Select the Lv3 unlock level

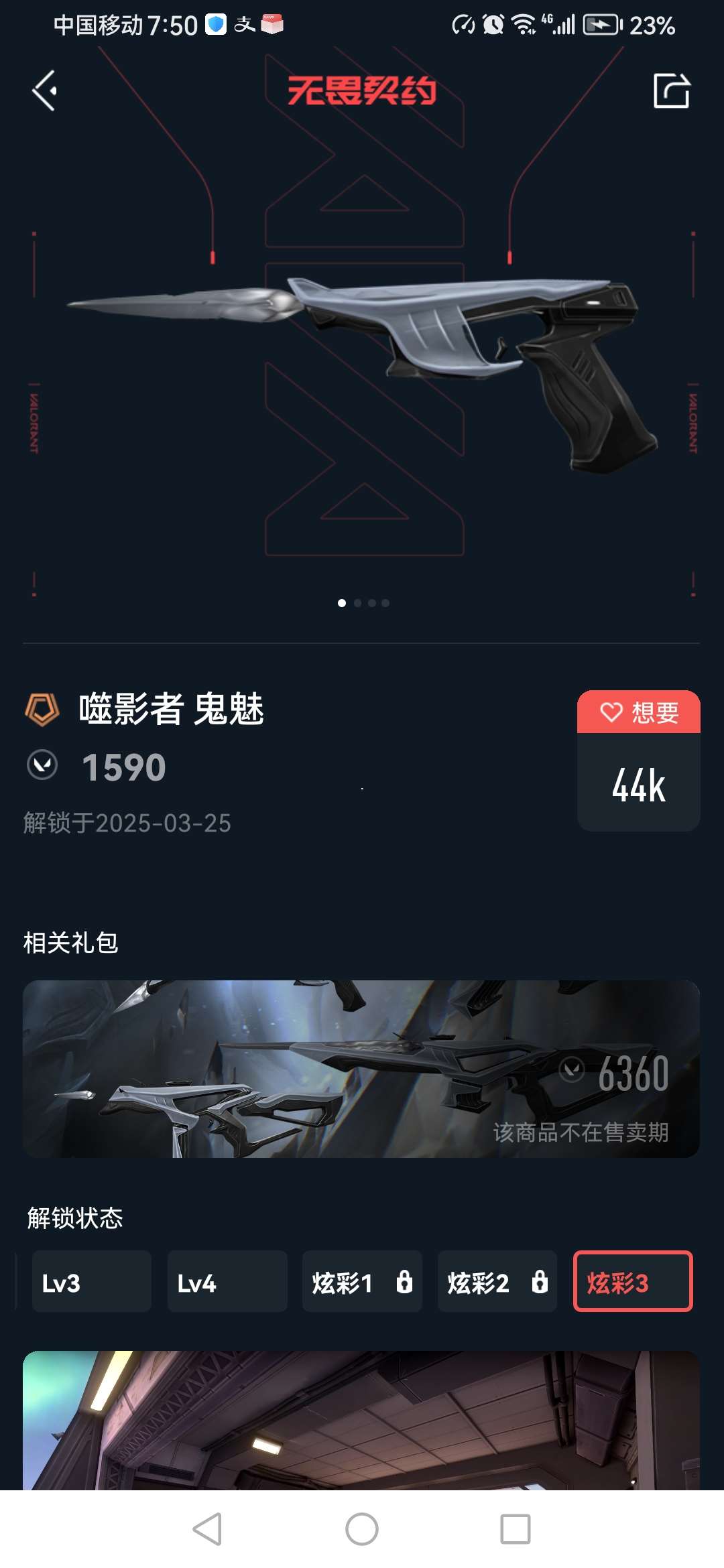tap(91, 1281)
